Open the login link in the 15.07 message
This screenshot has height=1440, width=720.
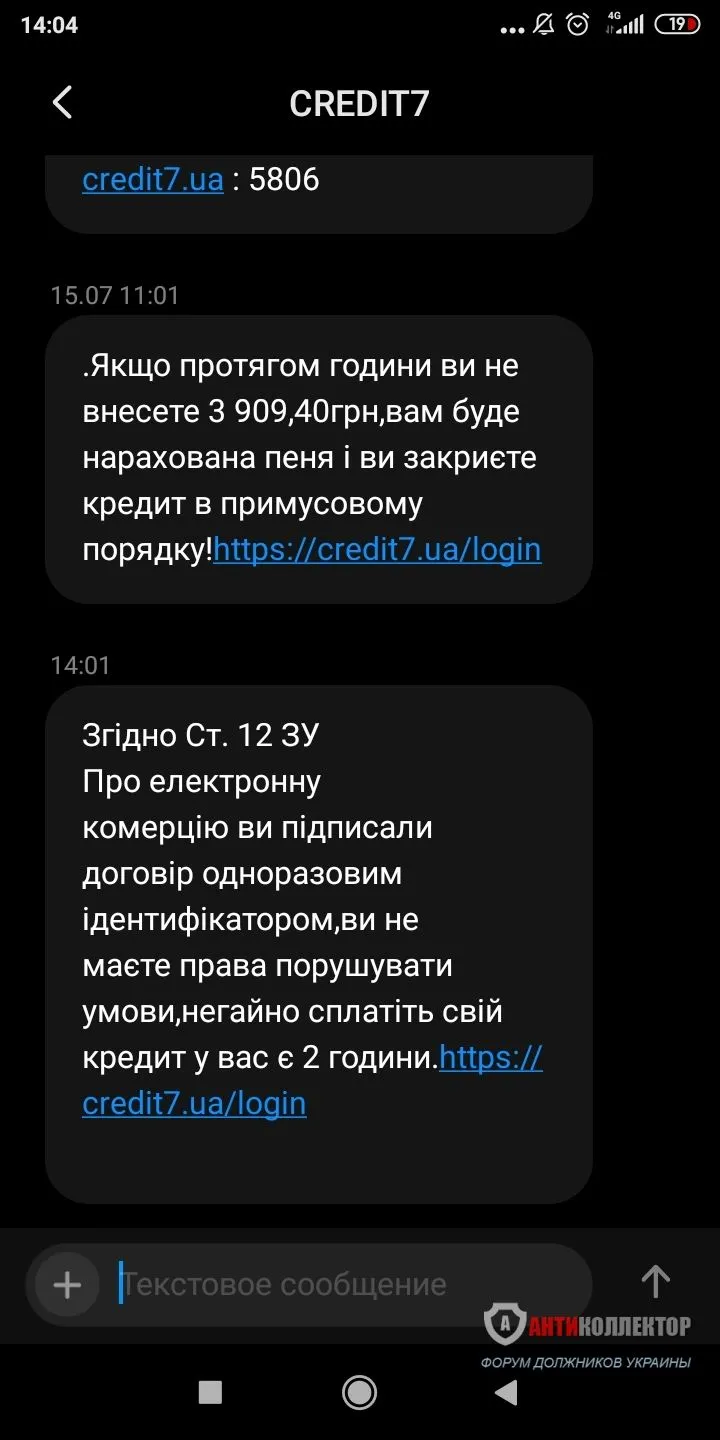tap(377, 550)
